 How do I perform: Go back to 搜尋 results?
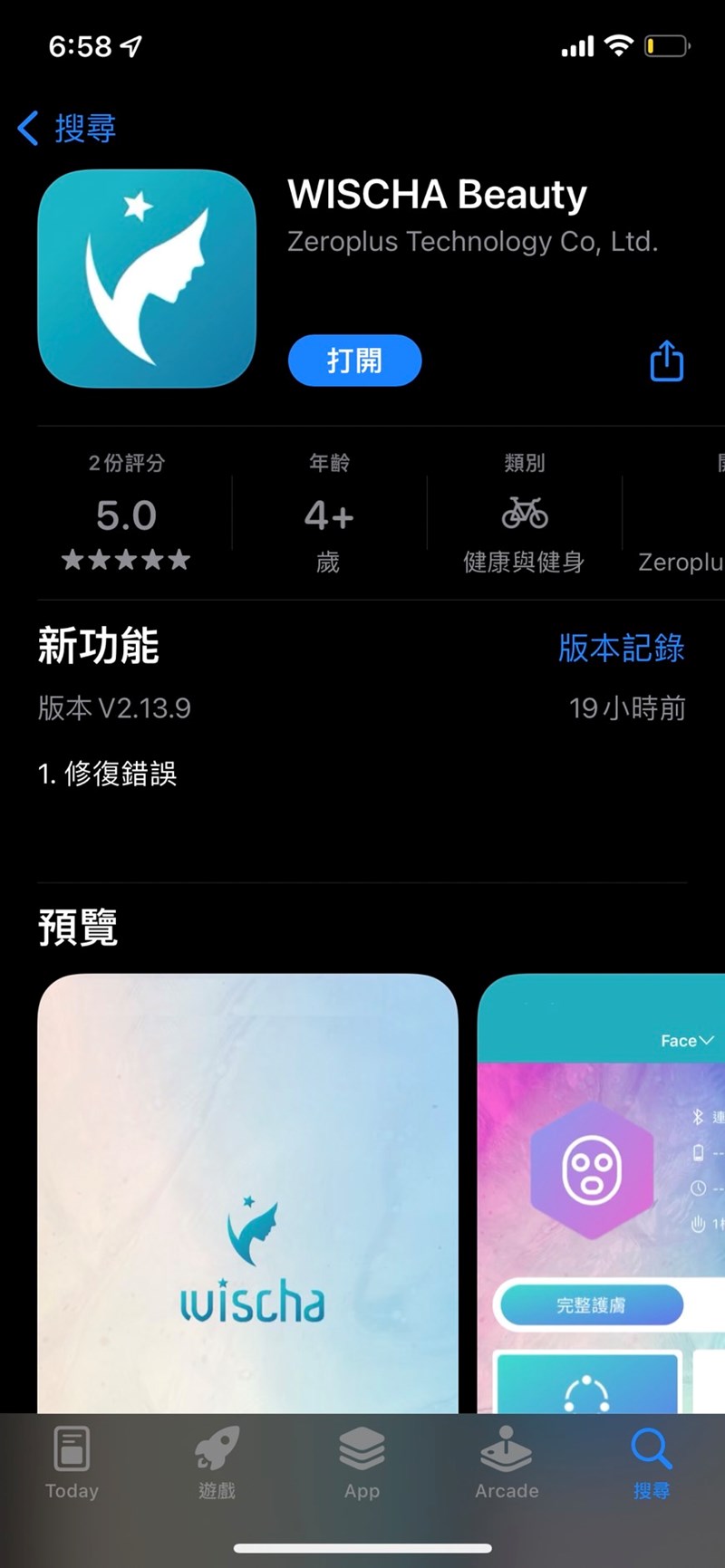point(68,128)
